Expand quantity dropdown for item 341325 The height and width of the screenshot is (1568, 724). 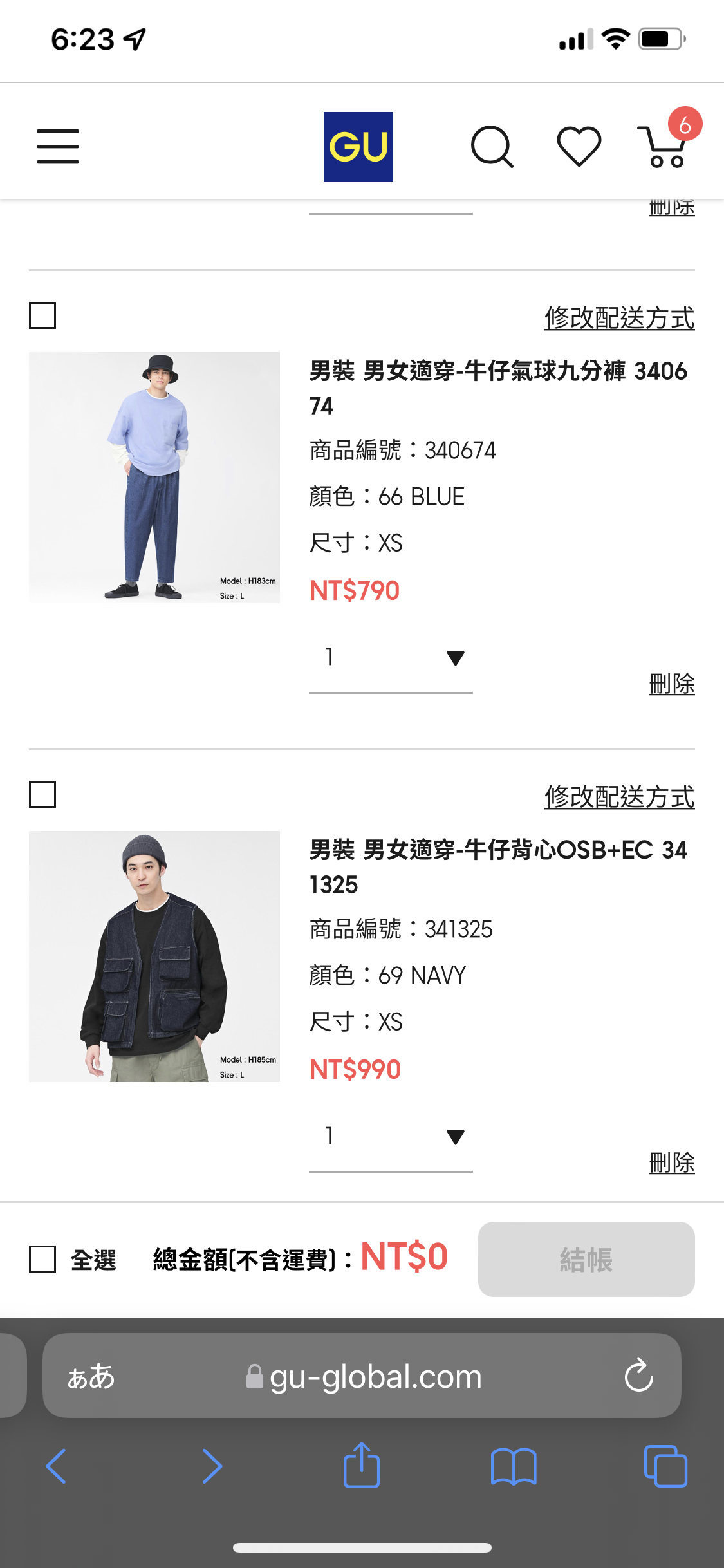(391, 1137)
